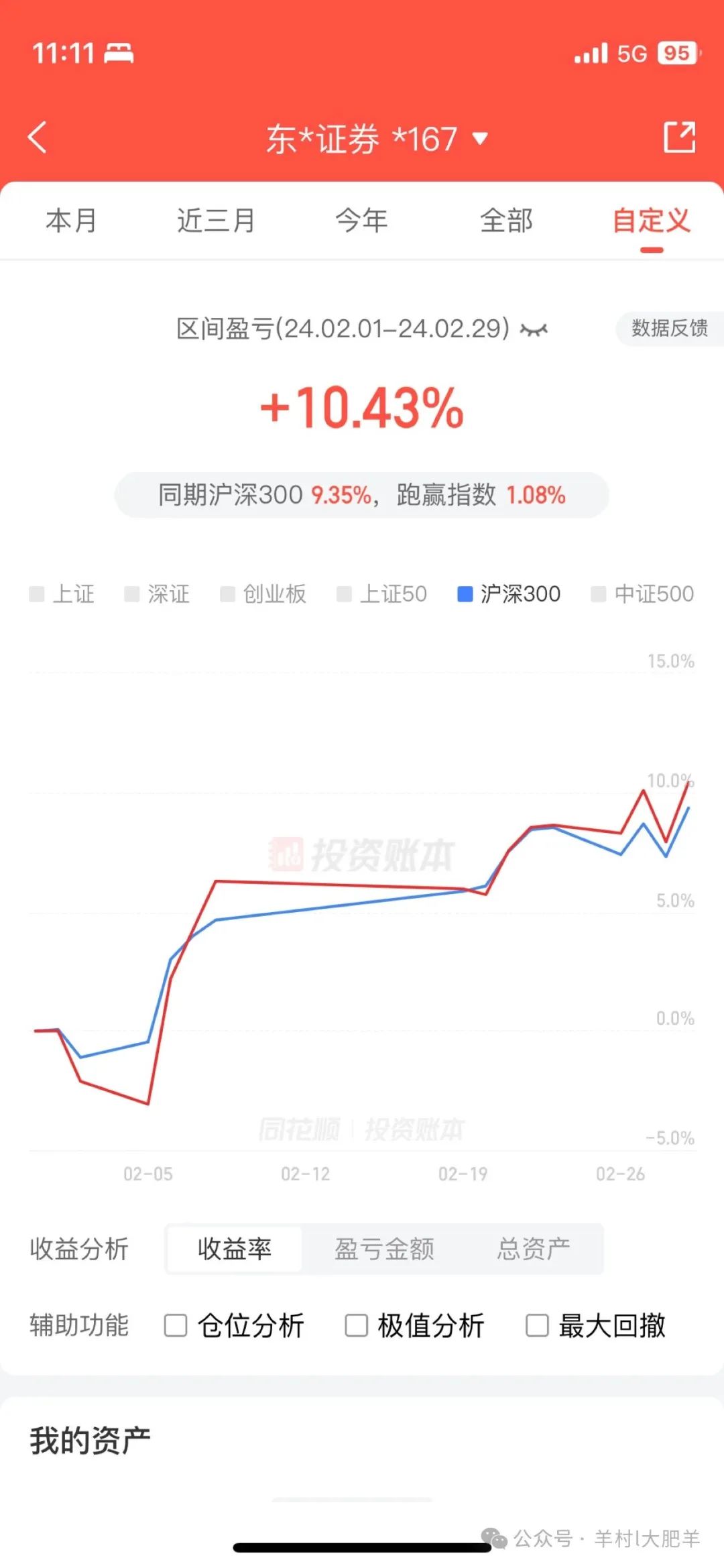Switch to the 本月 tab
This screenshot has height=1568, width=724.
(71, 221)
